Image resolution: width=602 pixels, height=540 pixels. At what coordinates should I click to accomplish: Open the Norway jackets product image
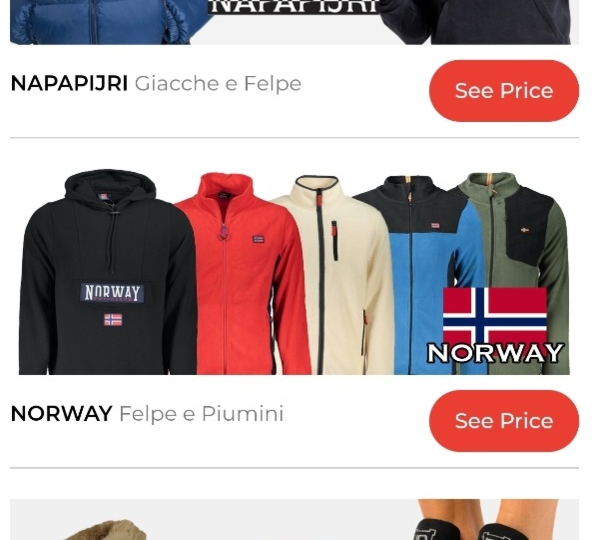pyautogui.click(x=294, y=271)
